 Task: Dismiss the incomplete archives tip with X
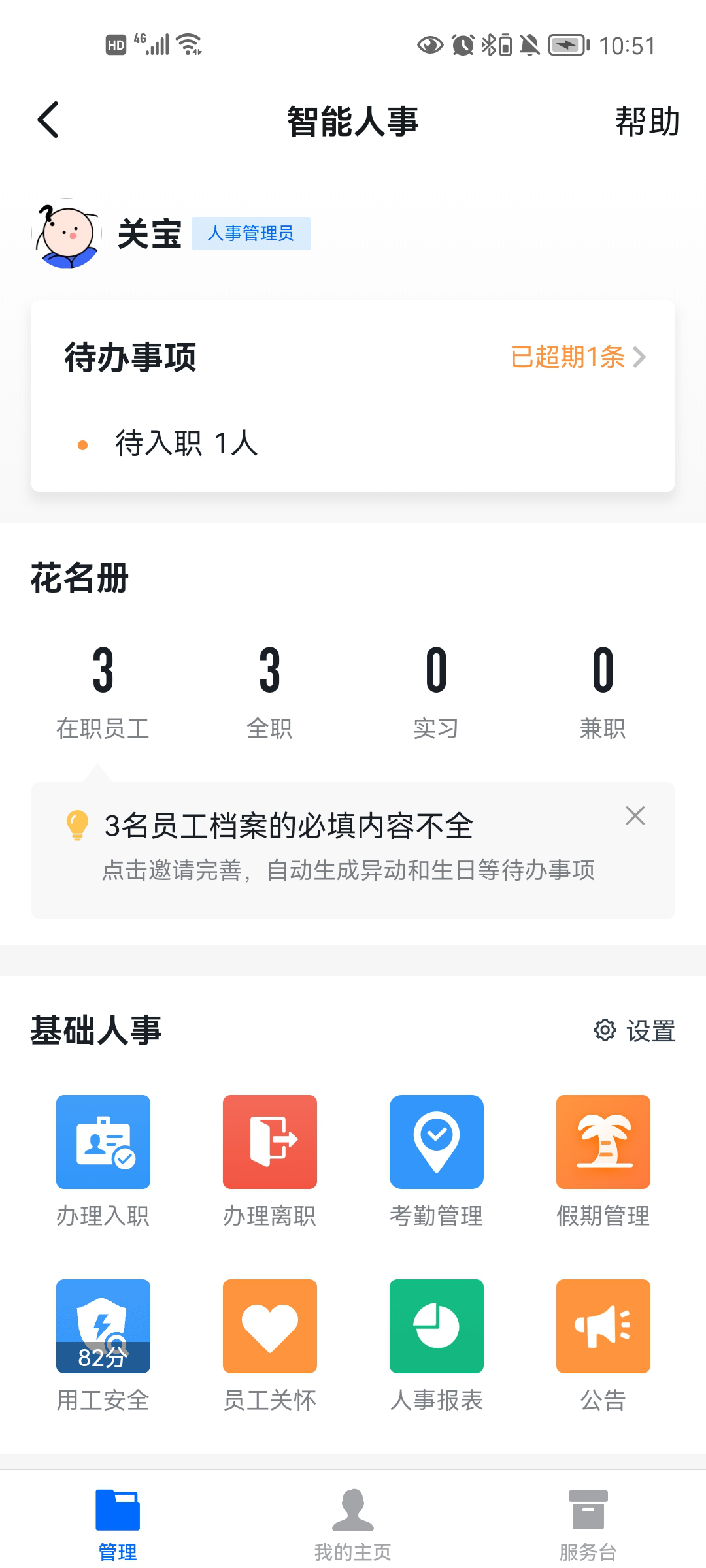pyautogui.click(x=635, y=815)
